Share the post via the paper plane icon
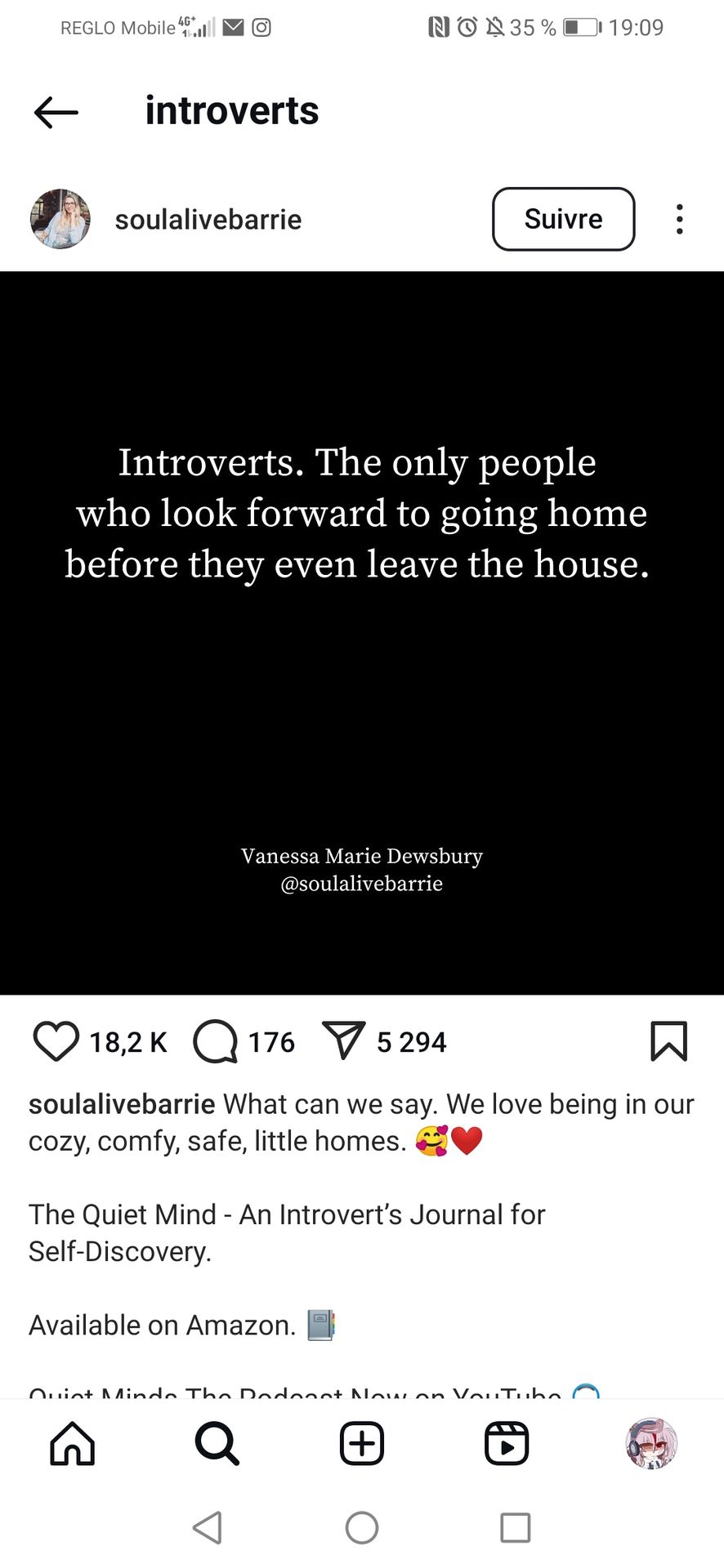Screen dimensions: 724x1568 tap(343, 1040)
